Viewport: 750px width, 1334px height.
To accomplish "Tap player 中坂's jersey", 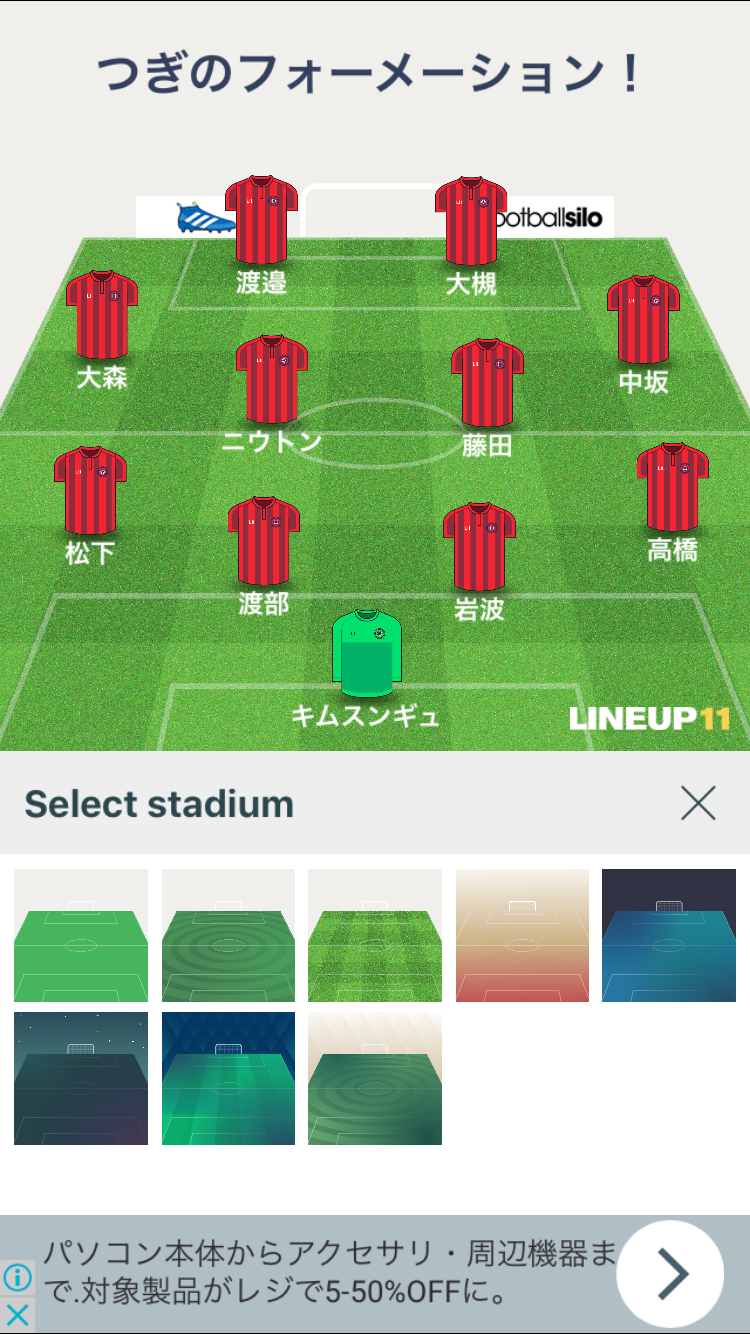I will click(x=643, y=319).
